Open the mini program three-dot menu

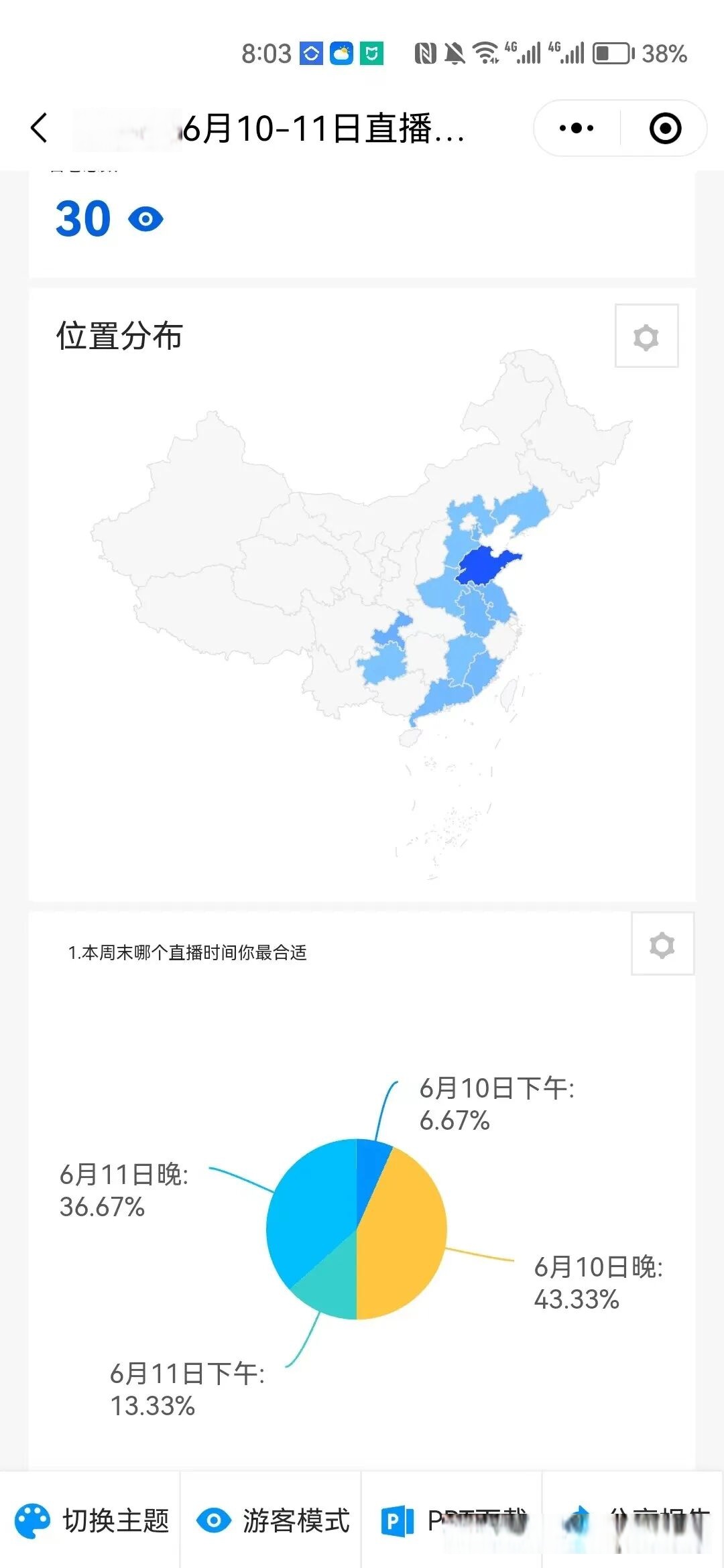pos(577,128)
